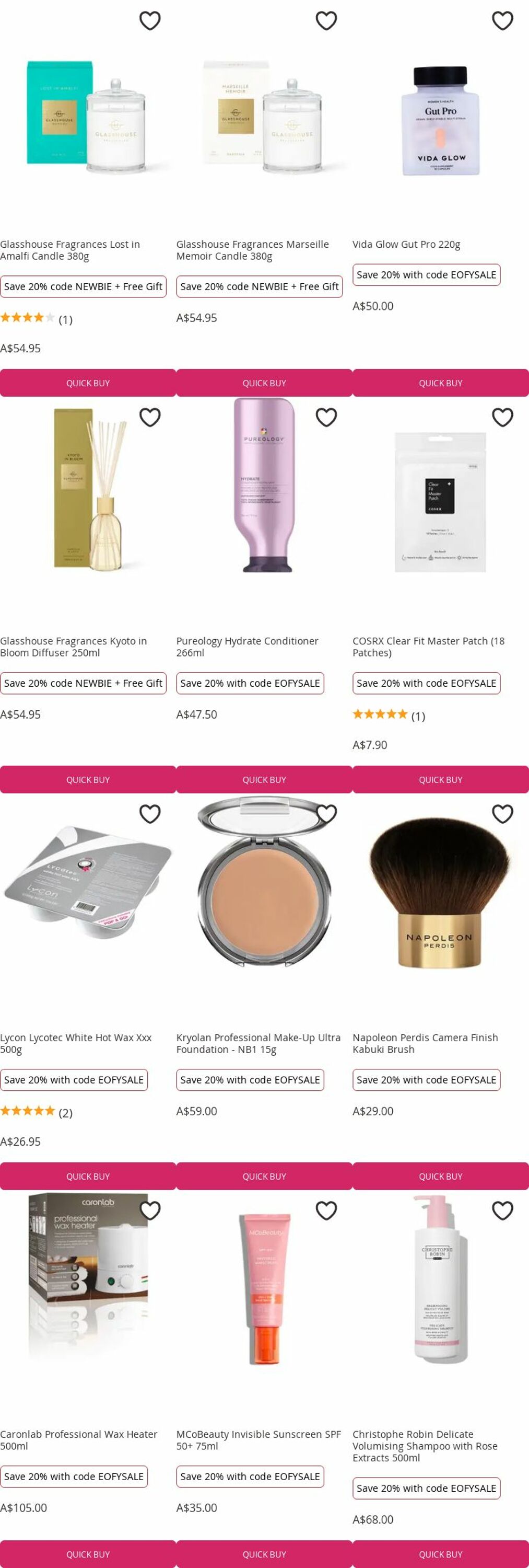Save Napoleon Perdis Kabuki Brush to wishlist
Image resolution: width=529 pixels, height=1568 pixels.
click(502, 814)
